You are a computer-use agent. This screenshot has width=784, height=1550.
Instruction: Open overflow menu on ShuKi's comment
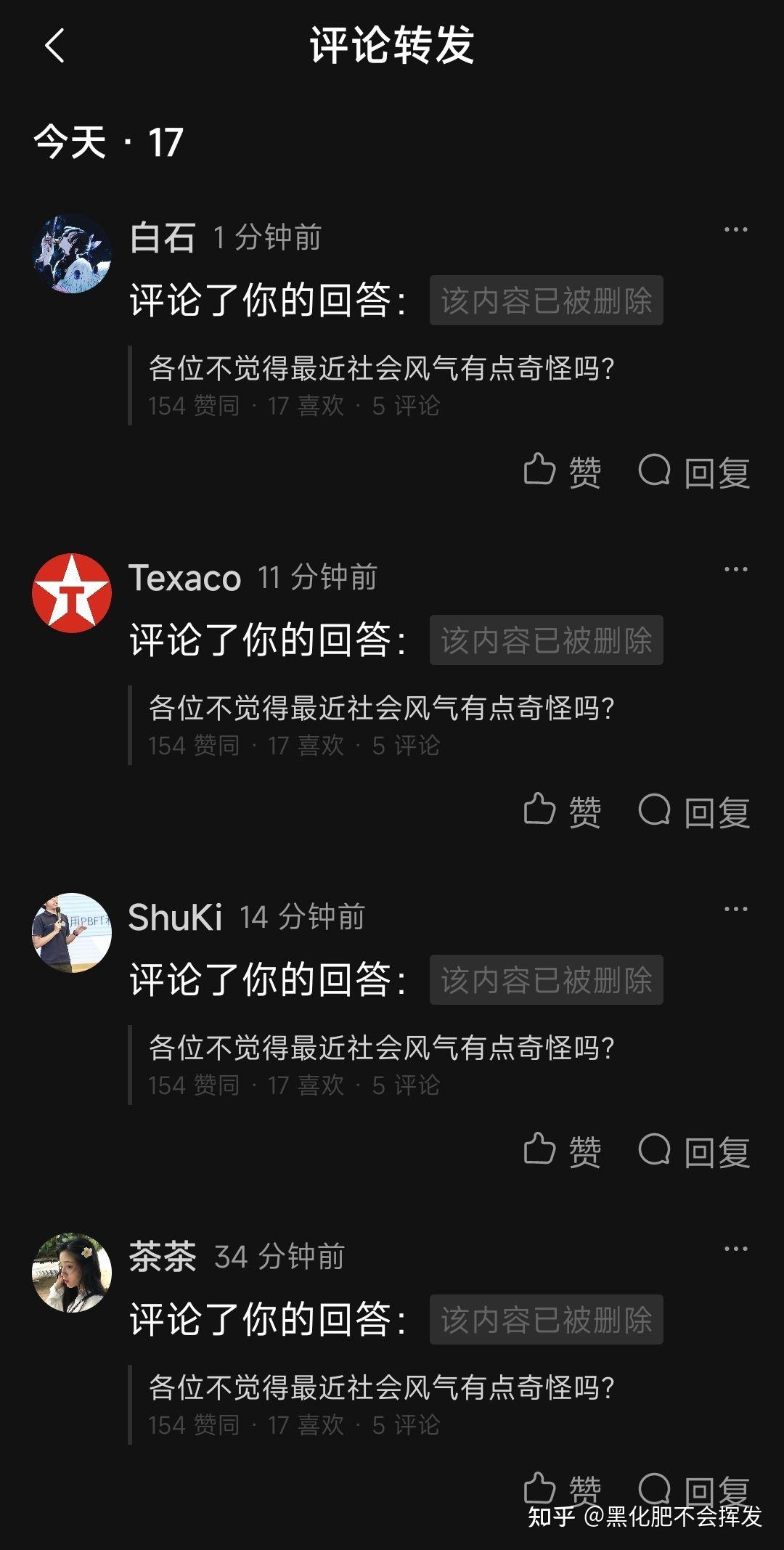[x=735, y=910]
